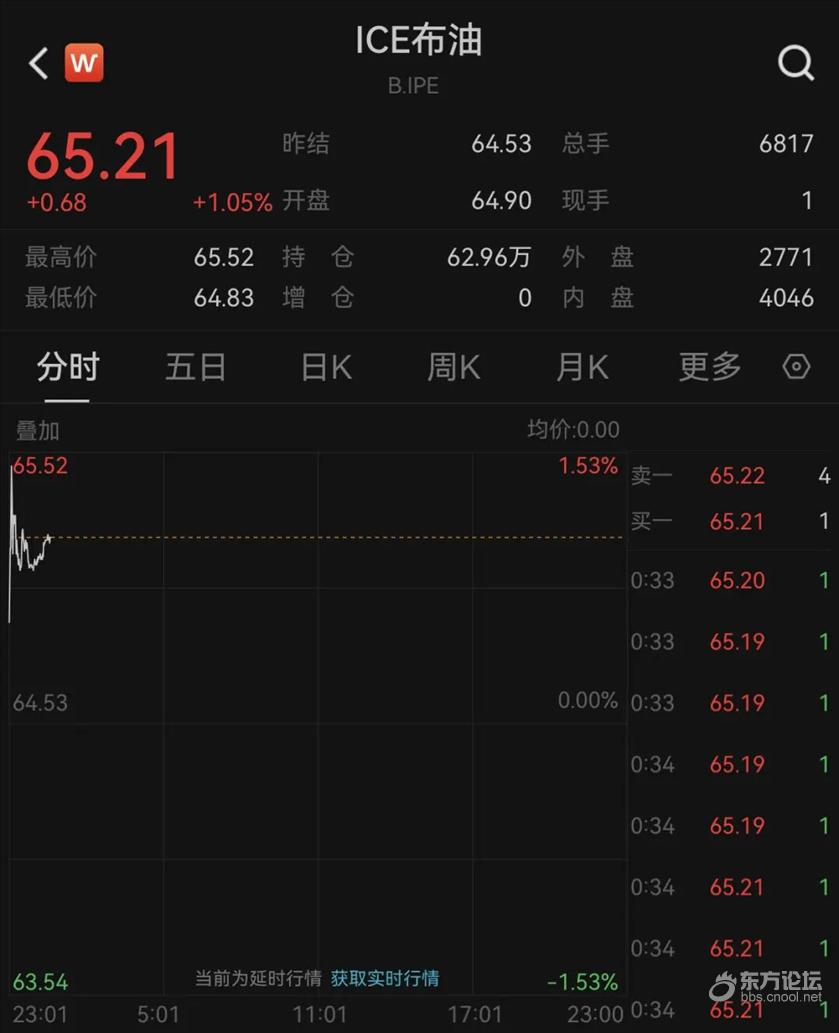Open chart settings hexagon icon
Screen dimensions: 839x1033
pos(796,367)
